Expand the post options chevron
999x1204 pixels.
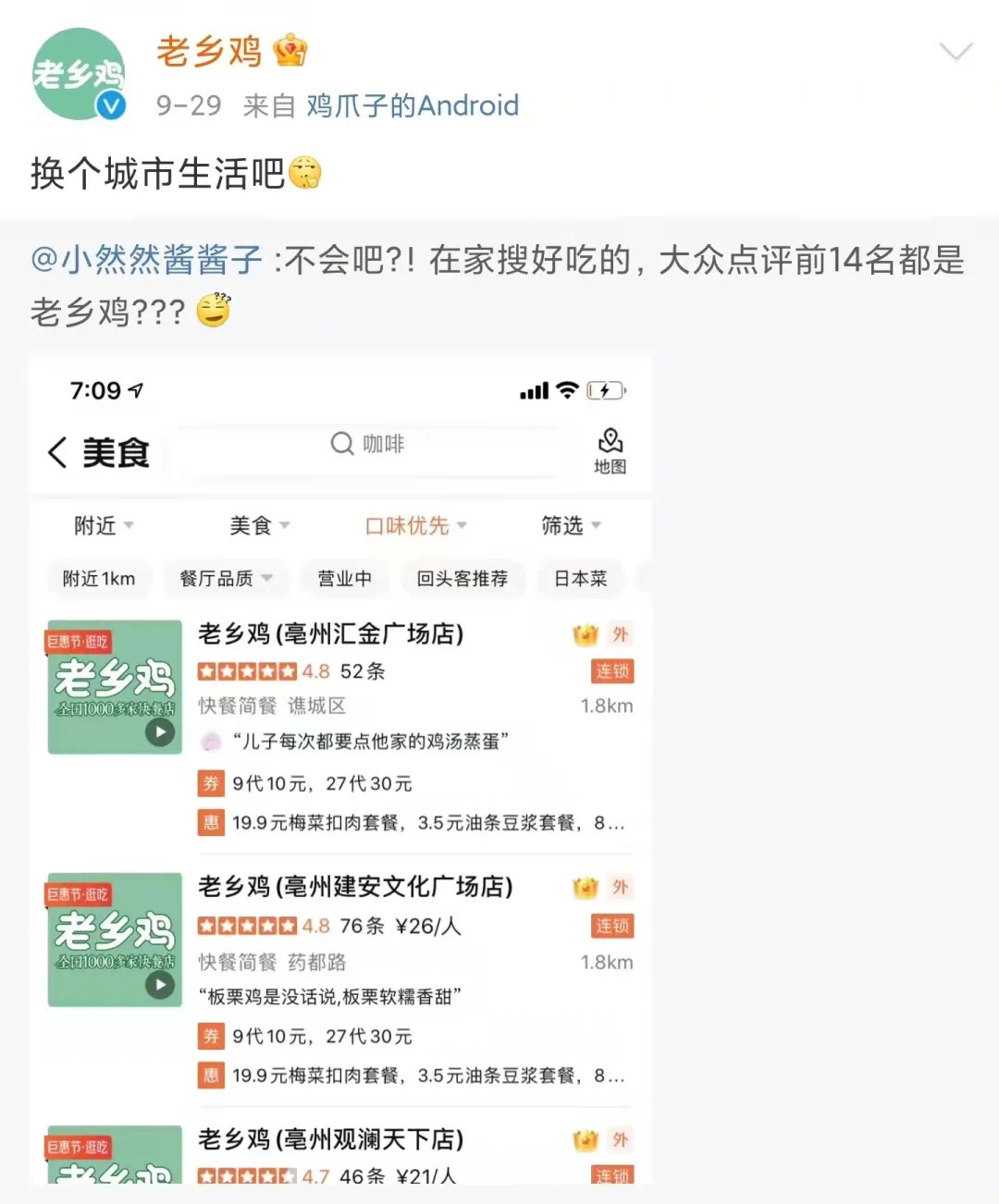click(955, 52)
